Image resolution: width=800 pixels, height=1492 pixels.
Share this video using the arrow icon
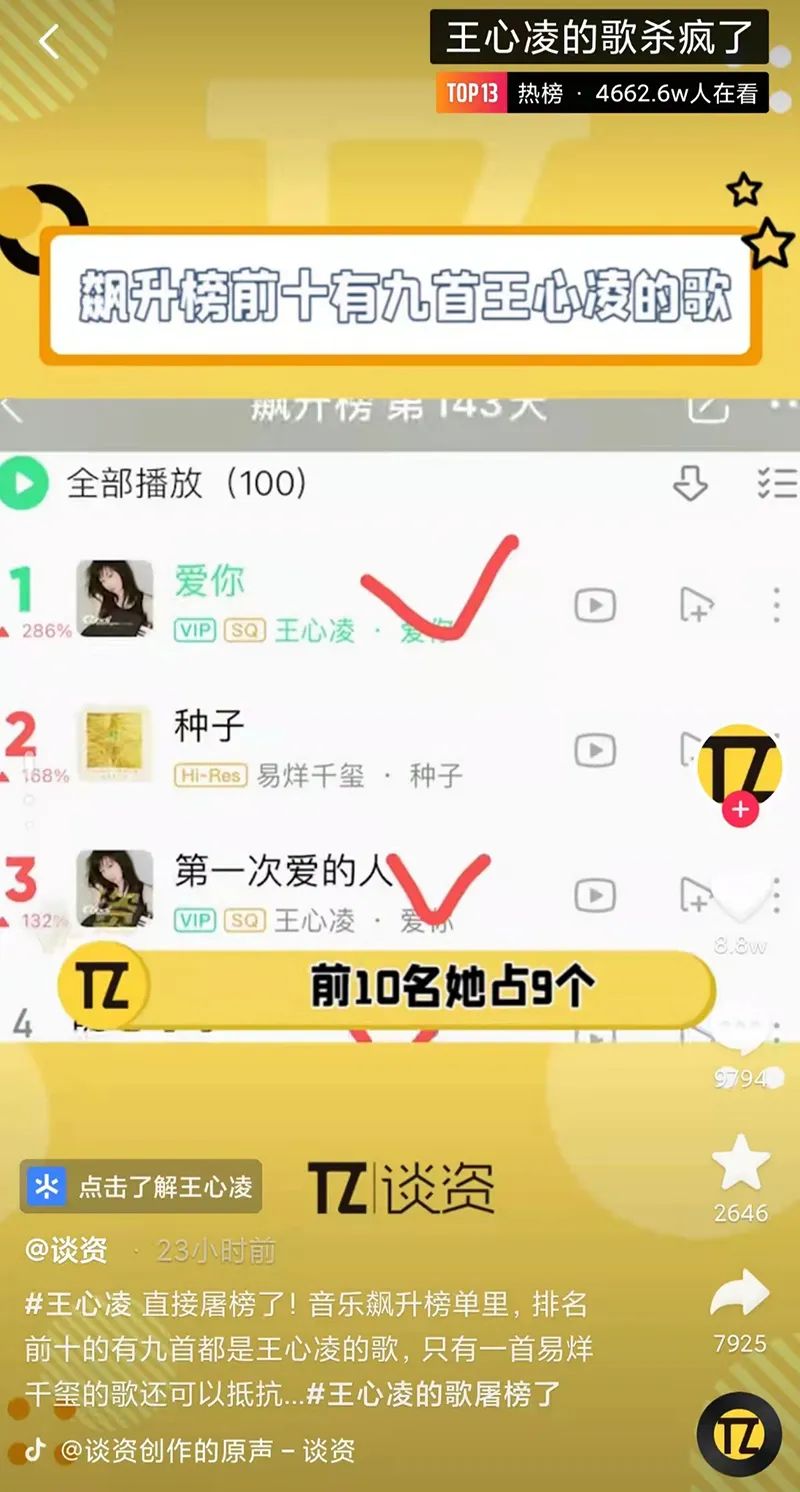click(740, 1294)
